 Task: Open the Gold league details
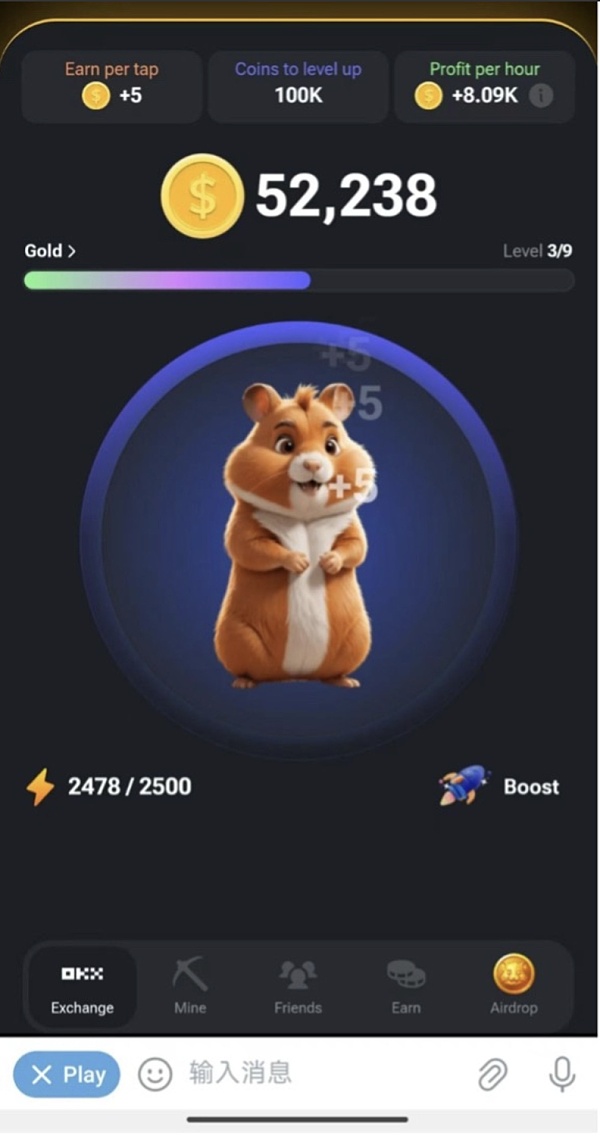click(50, 251)
